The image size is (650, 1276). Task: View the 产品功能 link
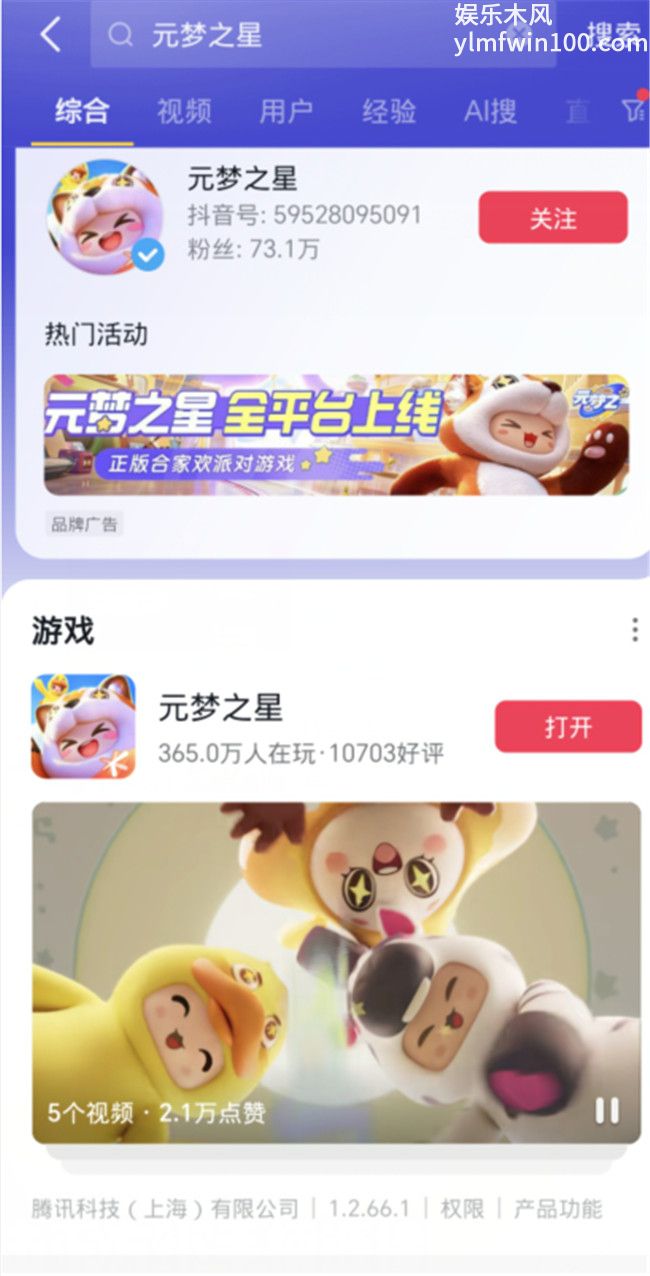558,1208
